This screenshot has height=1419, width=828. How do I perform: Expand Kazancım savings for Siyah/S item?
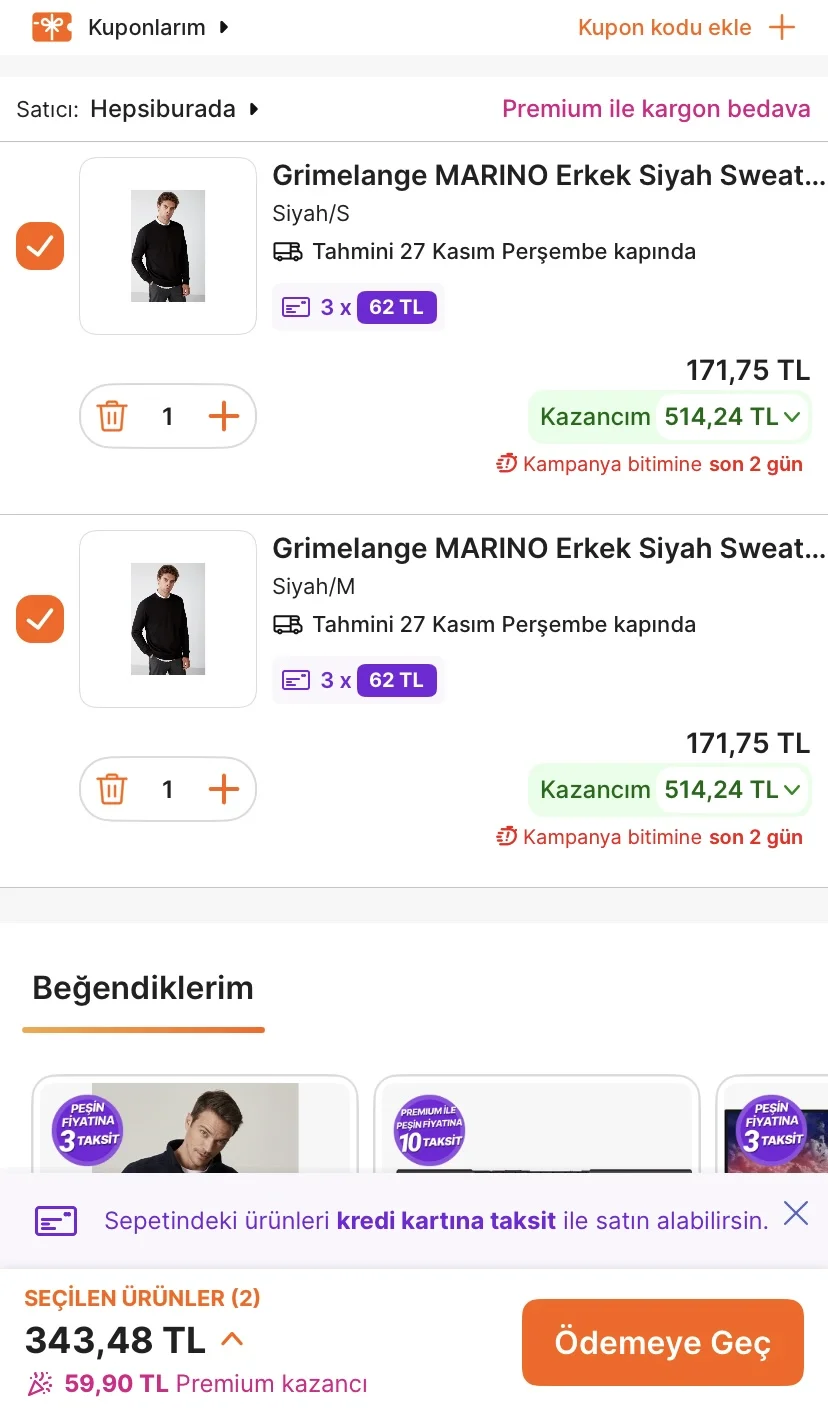tap(730, 417)
